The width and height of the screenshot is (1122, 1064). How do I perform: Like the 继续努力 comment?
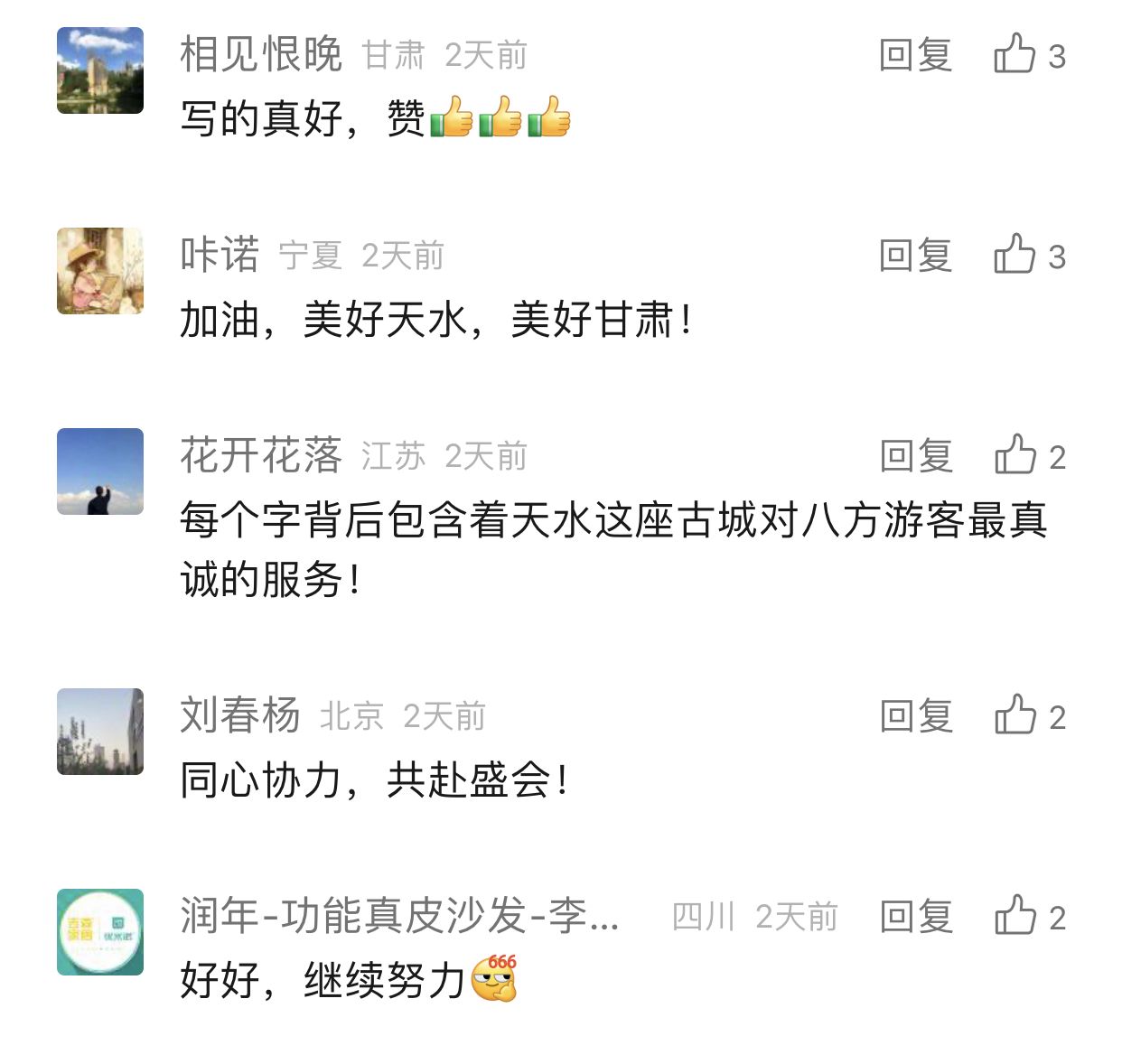pyautogui.click(x=1015, y=916)
